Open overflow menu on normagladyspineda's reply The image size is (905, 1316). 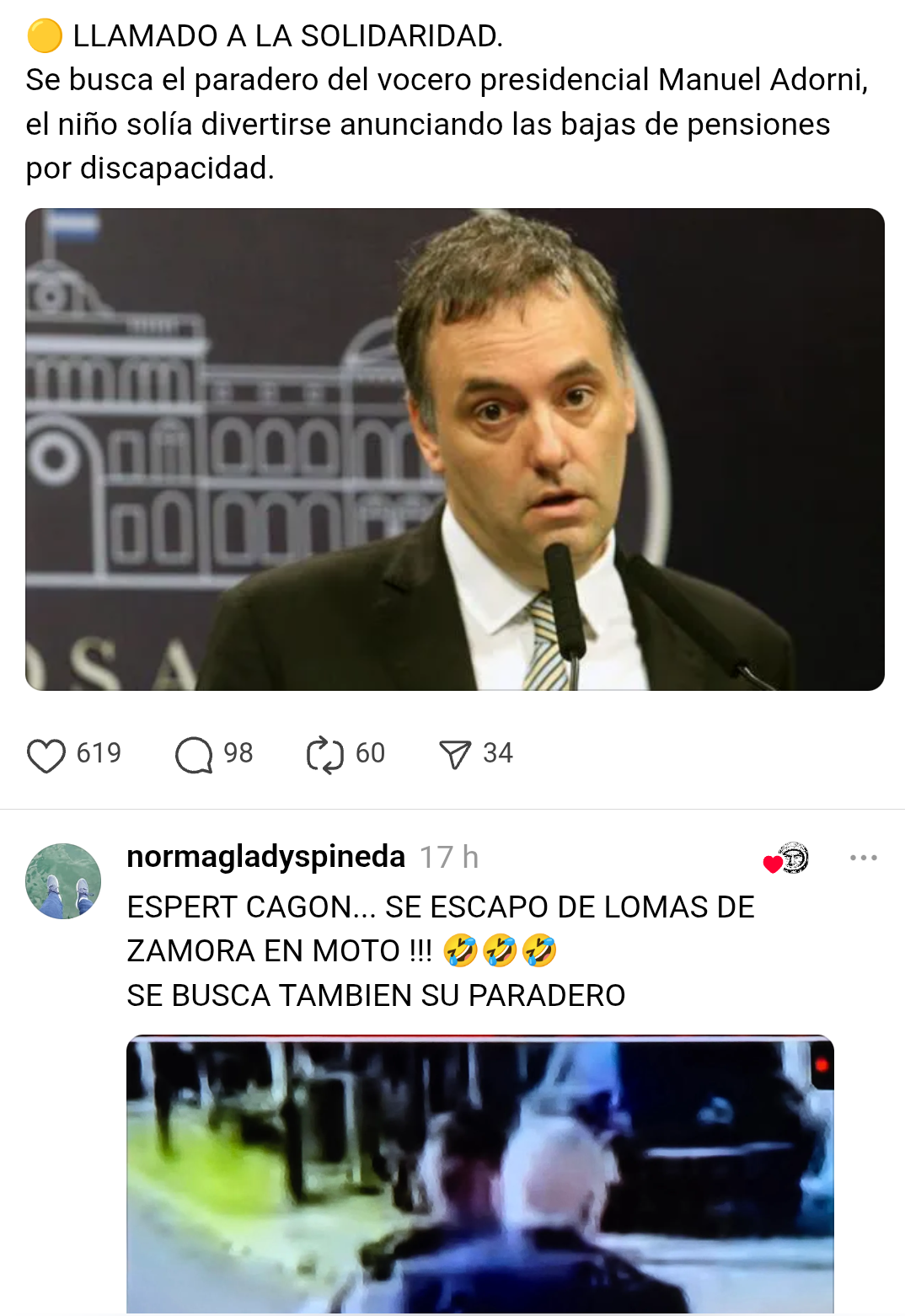863,858
